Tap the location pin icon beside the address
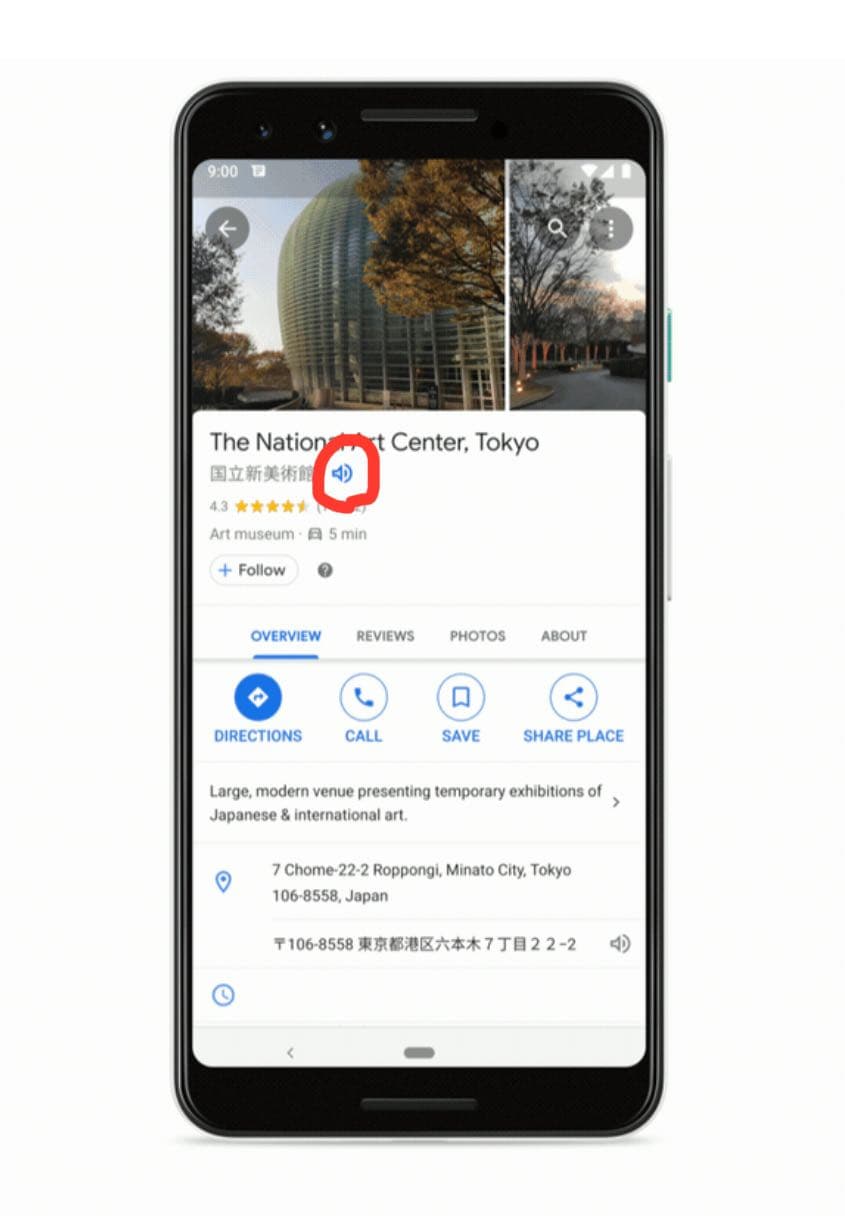 [223, 882]
